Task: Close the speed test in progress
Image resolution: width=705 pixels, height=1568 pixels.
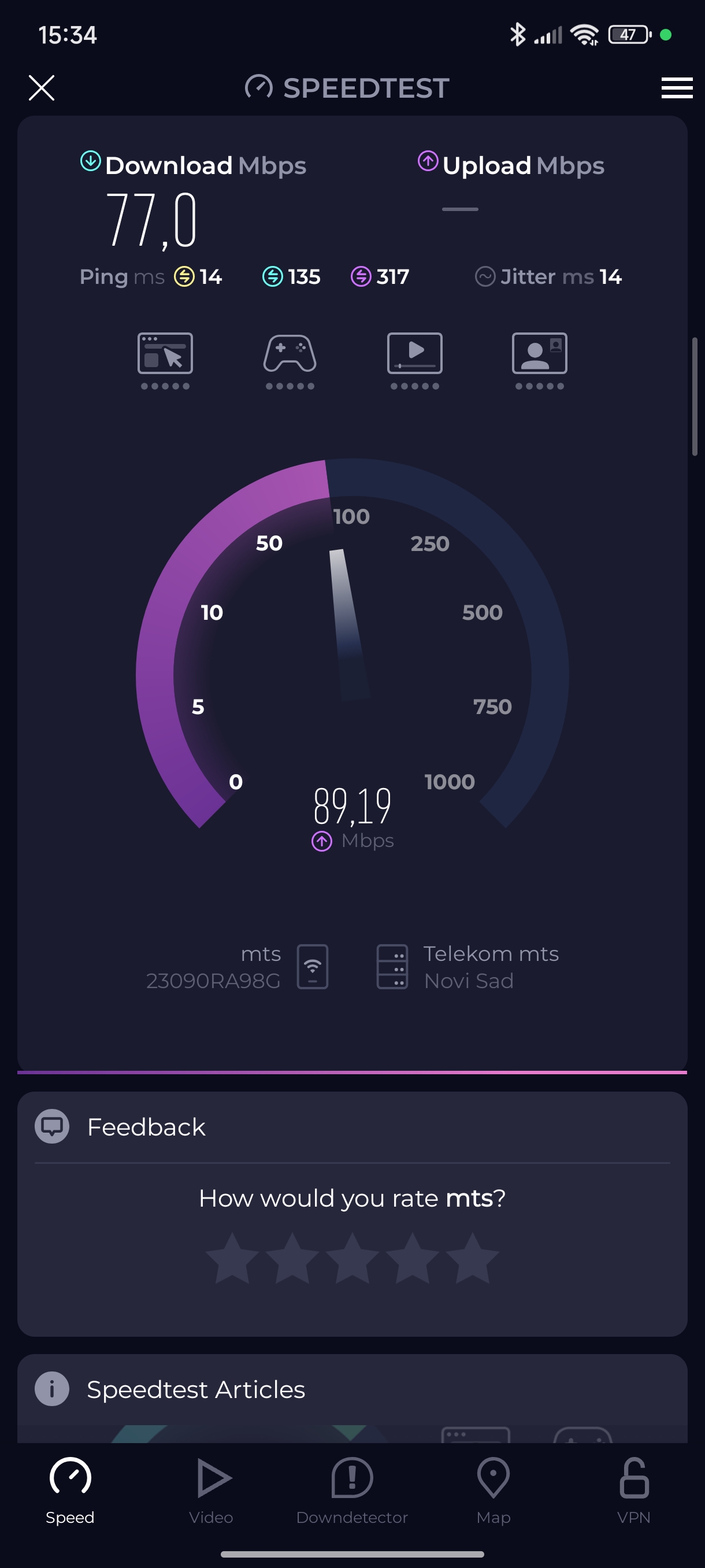Action: click(x=42, y=88)
